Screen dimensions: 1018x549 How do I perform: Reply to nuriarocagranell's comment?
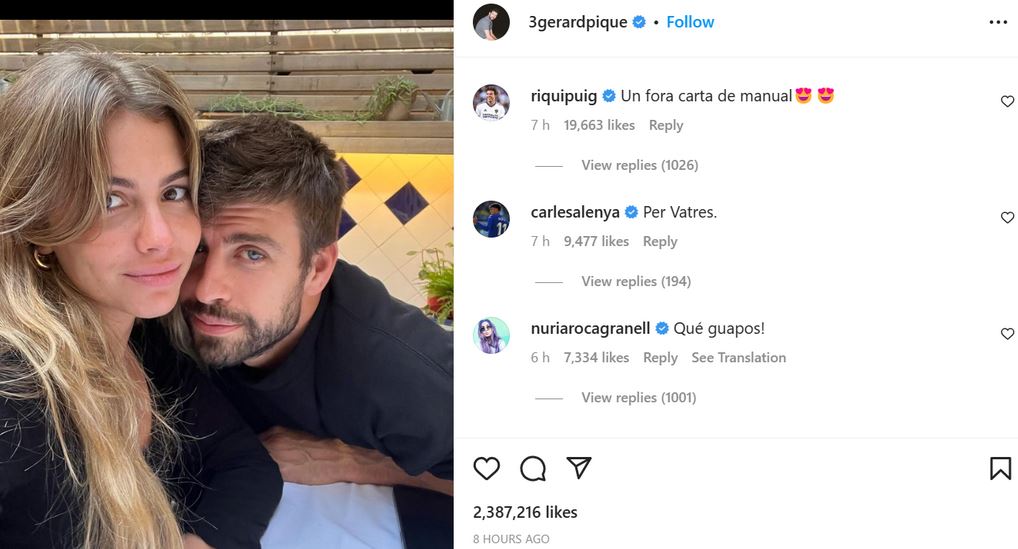pyautogui.click(x=660, y=357)
